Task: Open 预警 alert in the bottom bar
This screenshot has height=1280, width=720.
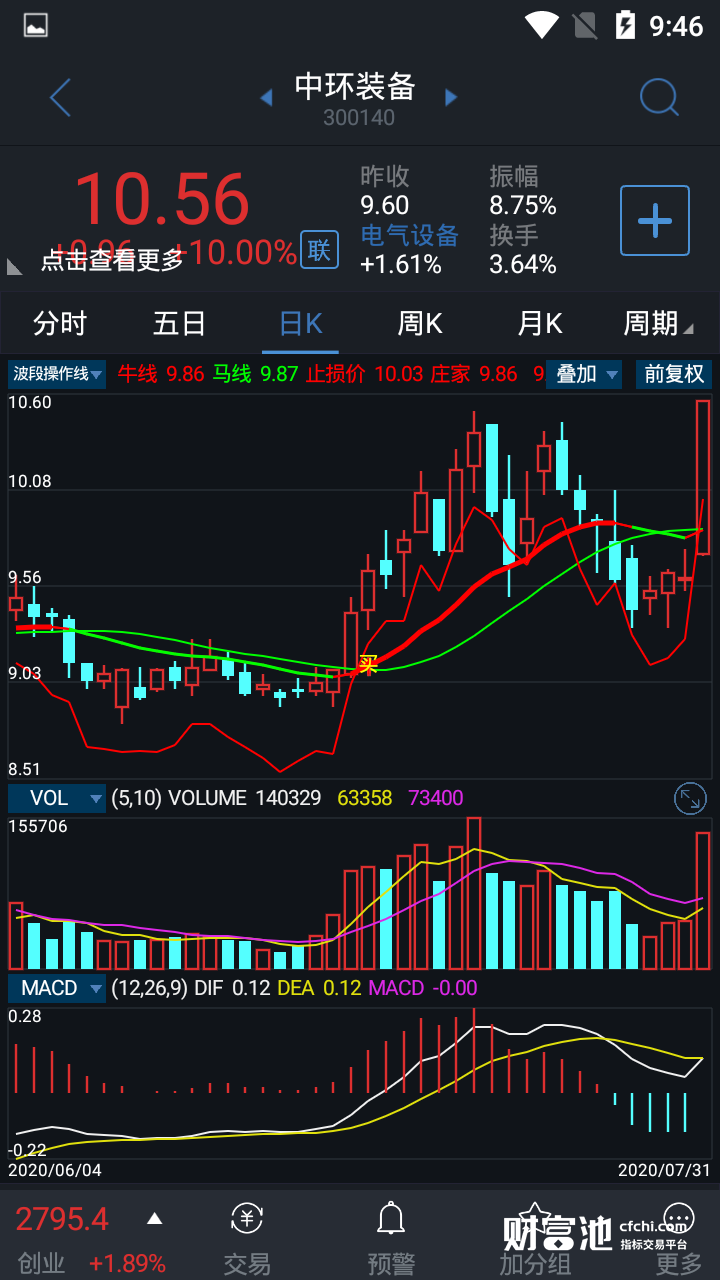Action: 391,1240
